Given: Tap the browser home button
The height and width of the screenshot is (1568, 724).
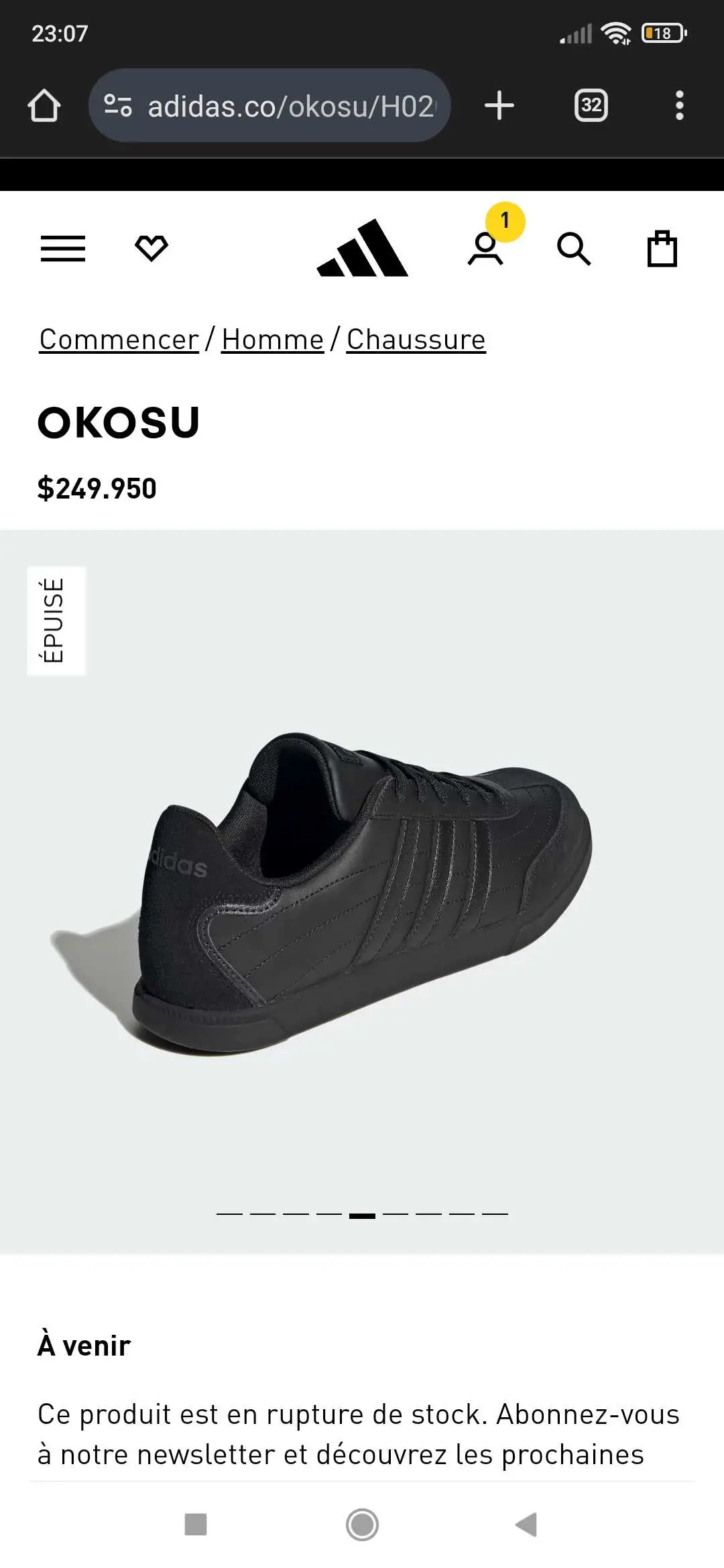Looking at the screenshot, I should [x=44, y=106].
